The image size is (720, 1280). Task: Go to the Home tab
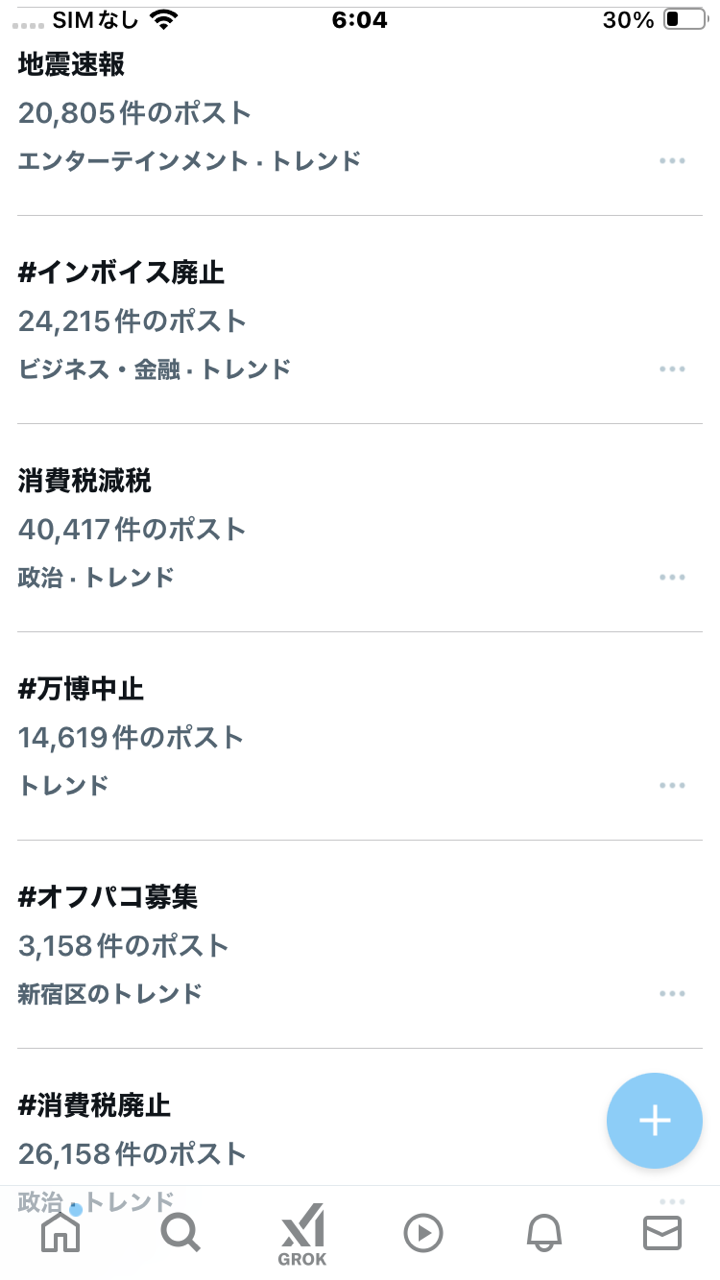pos(60,1234)
